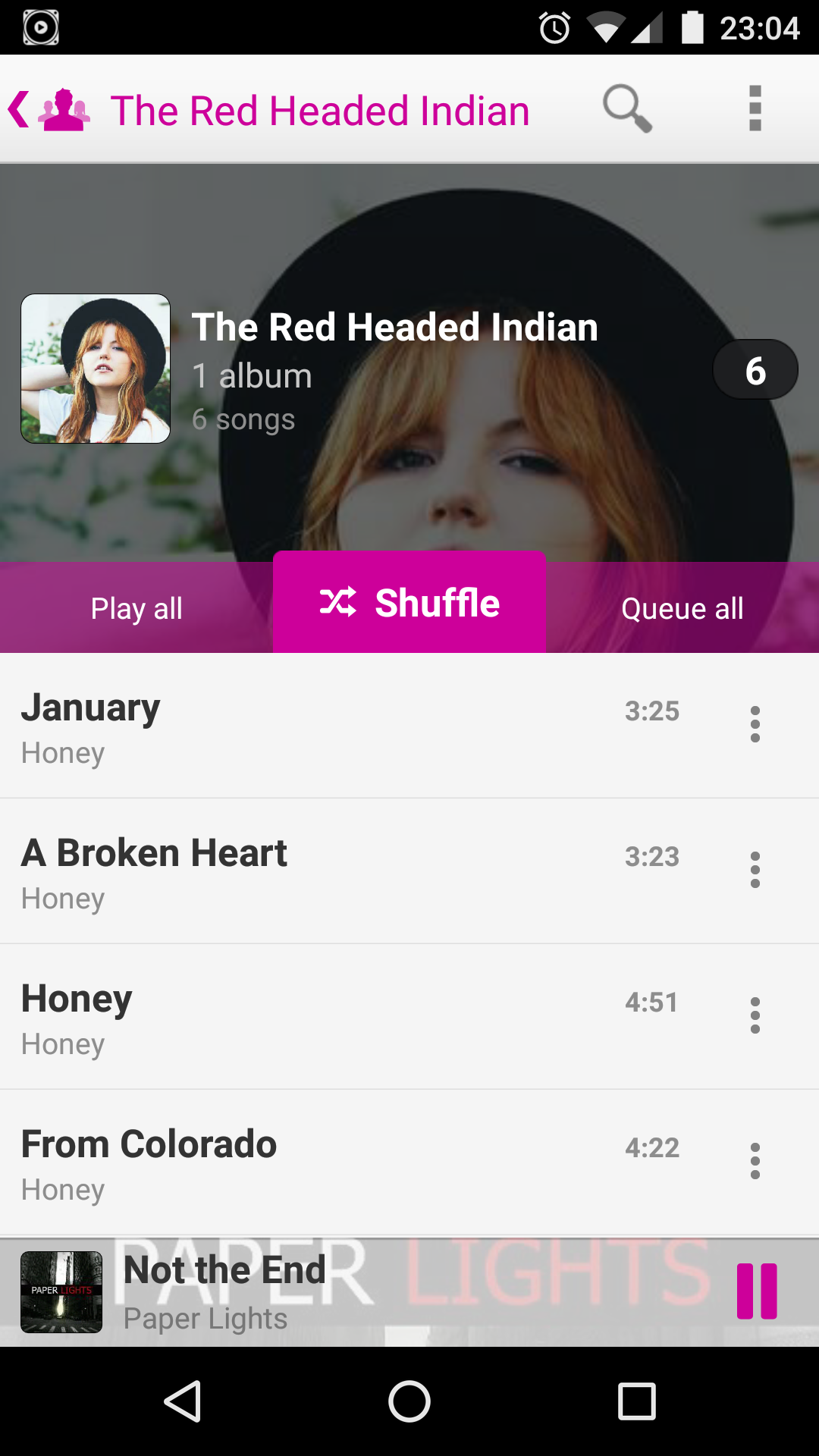Open more options for A Broken Heart
The height and width of the screenshot is (1456, 819).
tap(755, 871)
